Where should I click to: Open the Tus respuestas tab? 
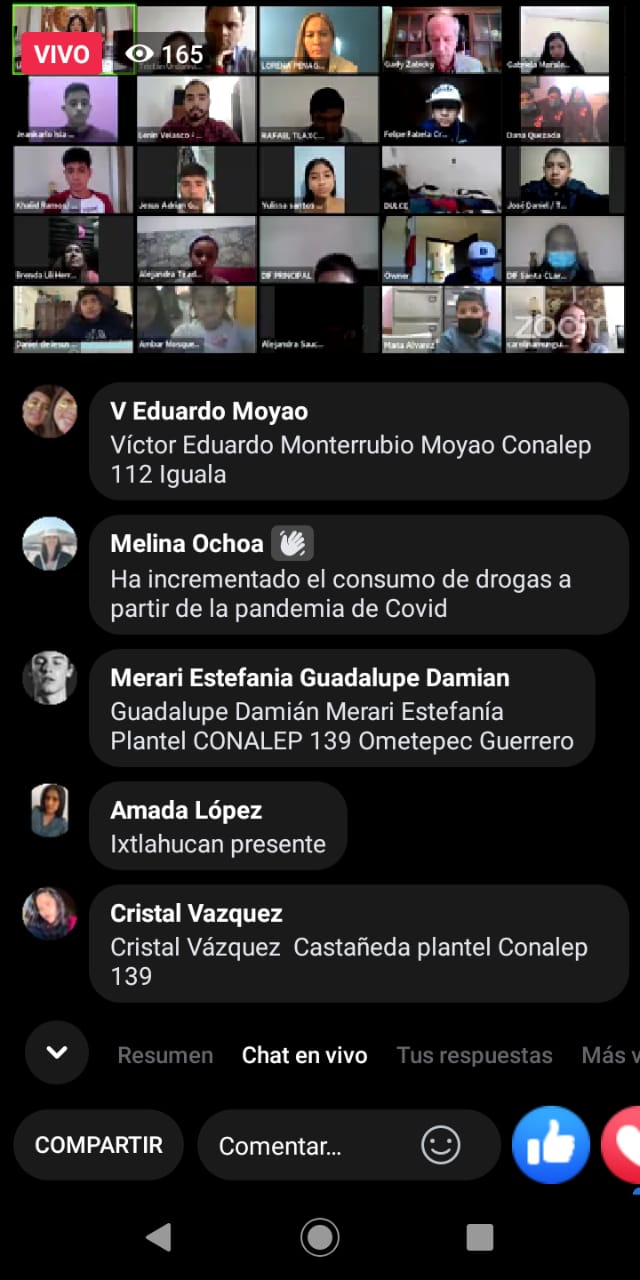pos(474,1055)
